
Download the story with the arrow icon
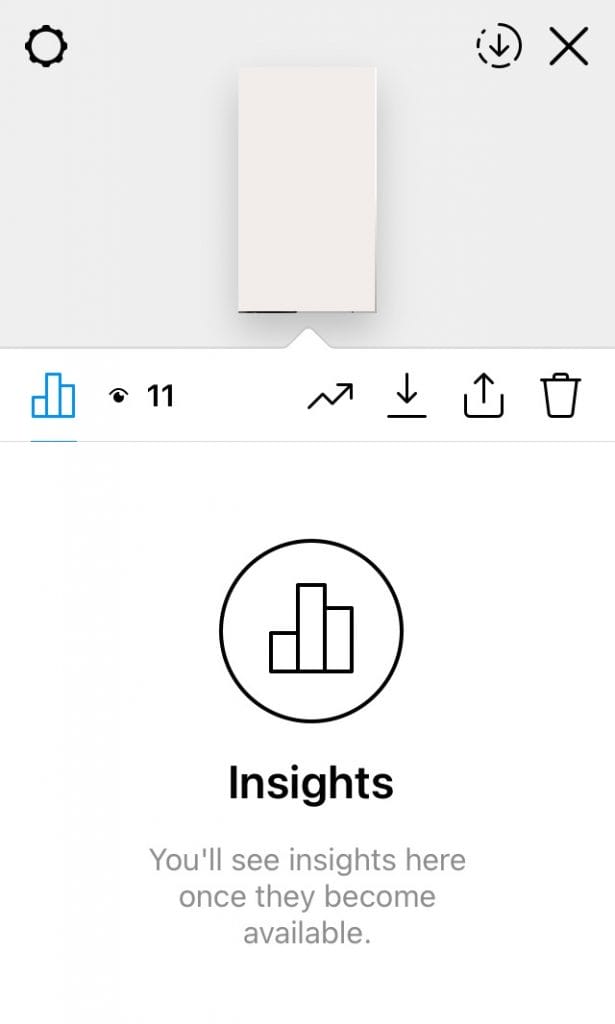[407, 396]
